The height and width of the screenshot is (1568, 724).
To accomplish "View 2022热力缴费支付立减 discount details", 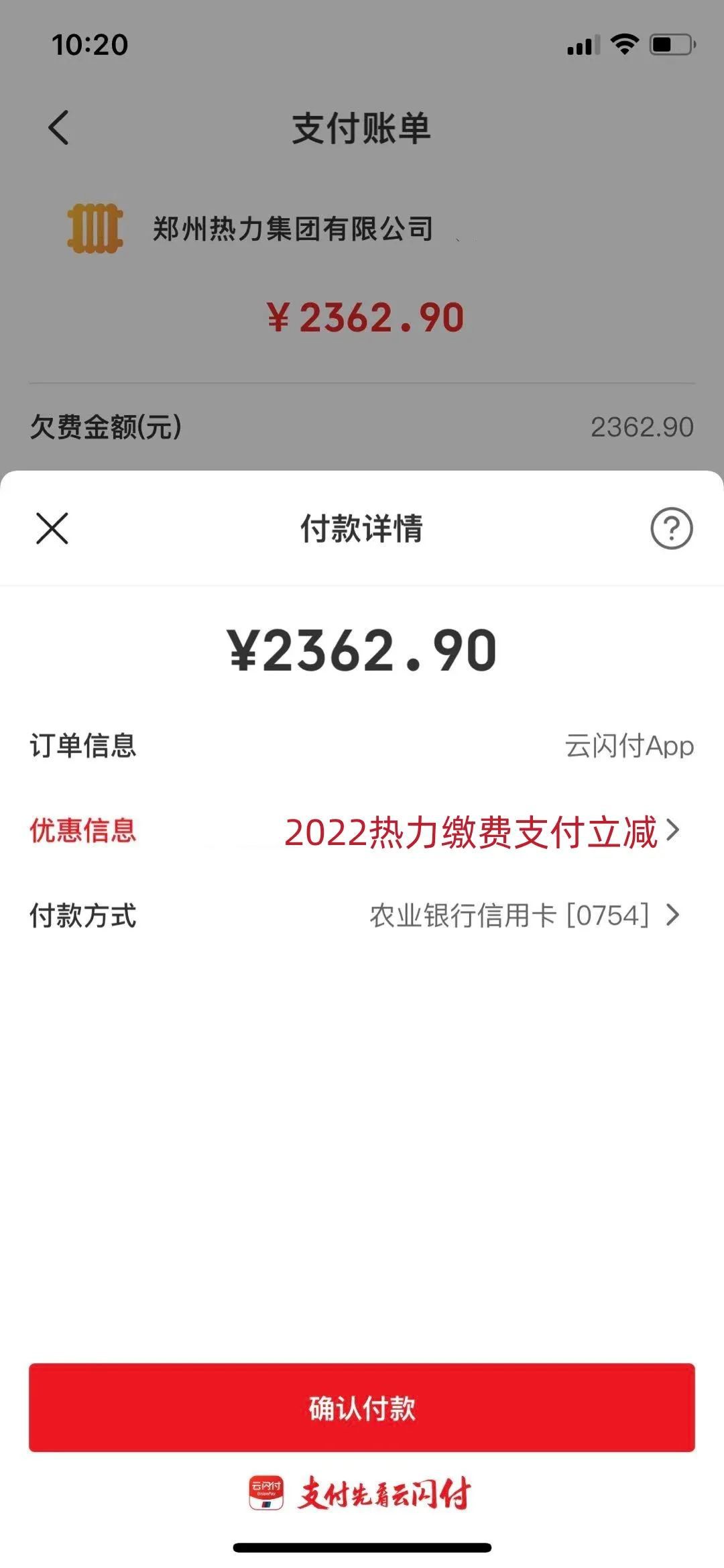I will tap(481, 832).
